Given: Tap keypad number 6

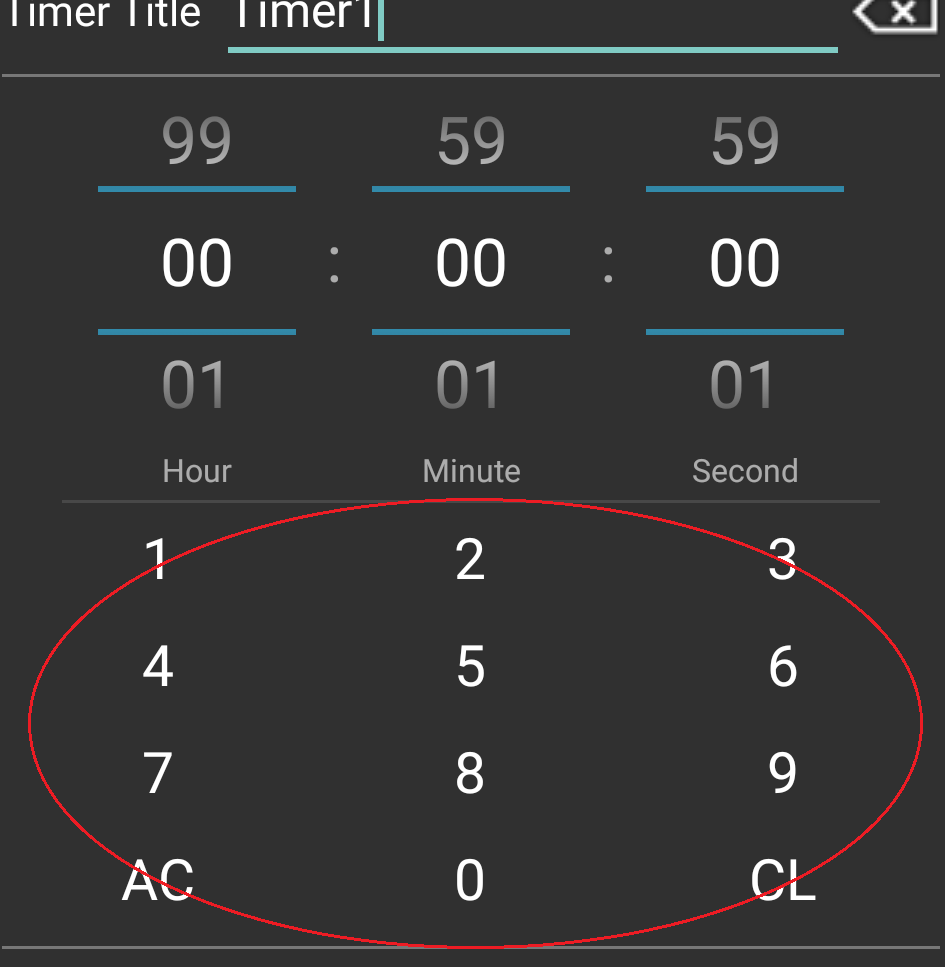Looking at the screenshot, I should click(782, 667).
